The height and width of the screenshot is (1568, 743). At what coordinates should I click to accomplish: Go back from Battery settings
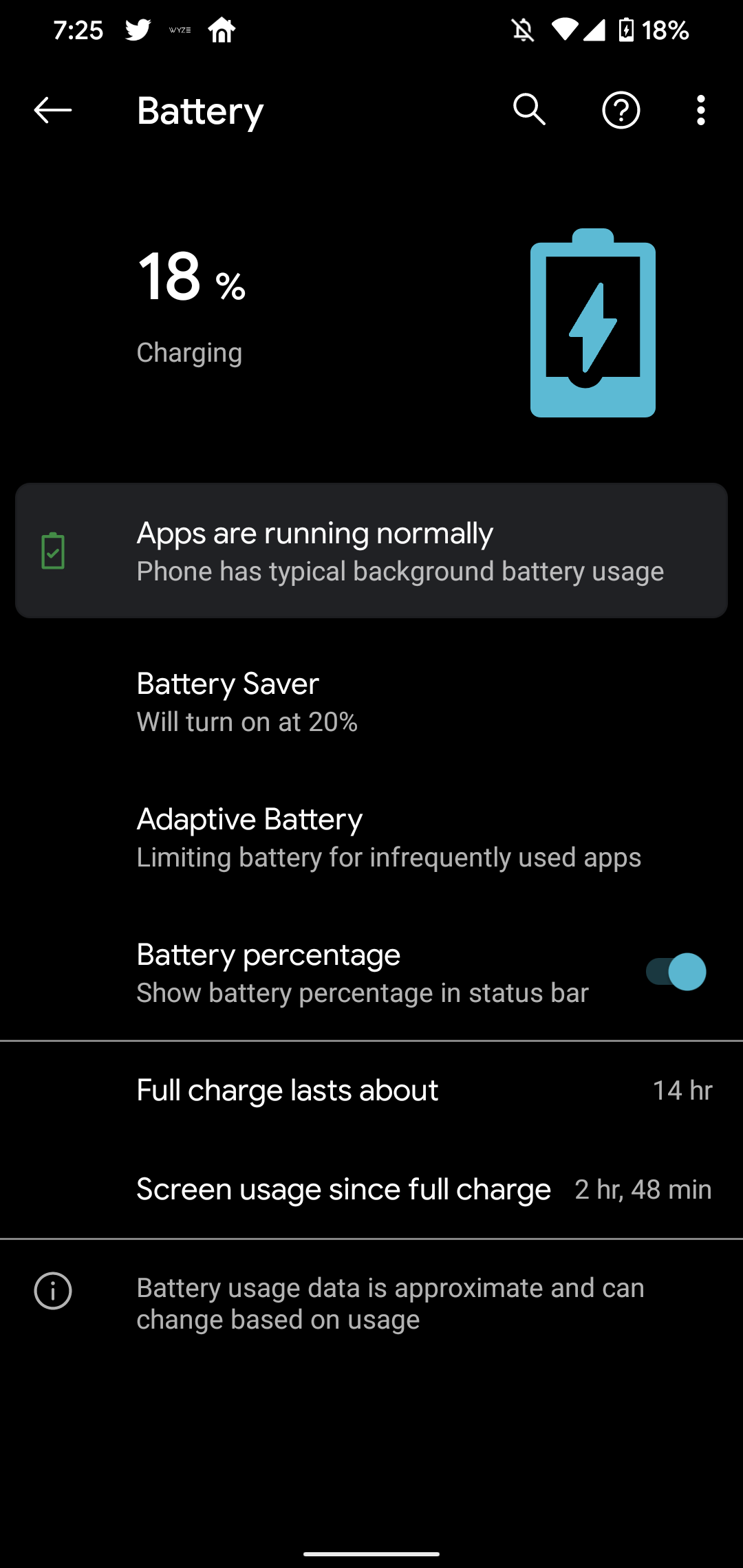[53, 110]
